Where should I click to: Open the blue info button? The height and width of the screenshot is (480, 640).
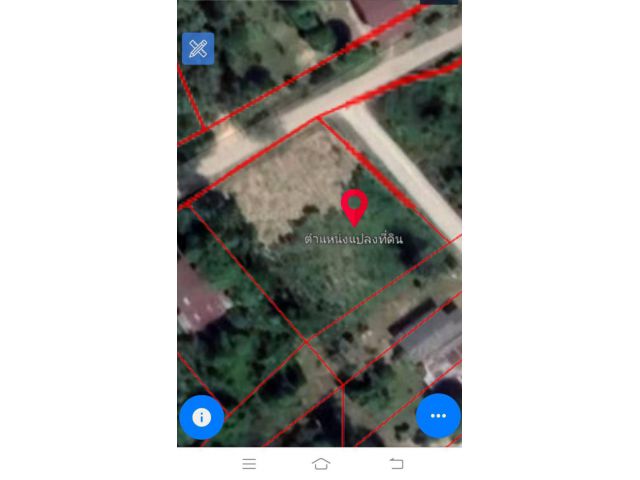pos(201,417)
